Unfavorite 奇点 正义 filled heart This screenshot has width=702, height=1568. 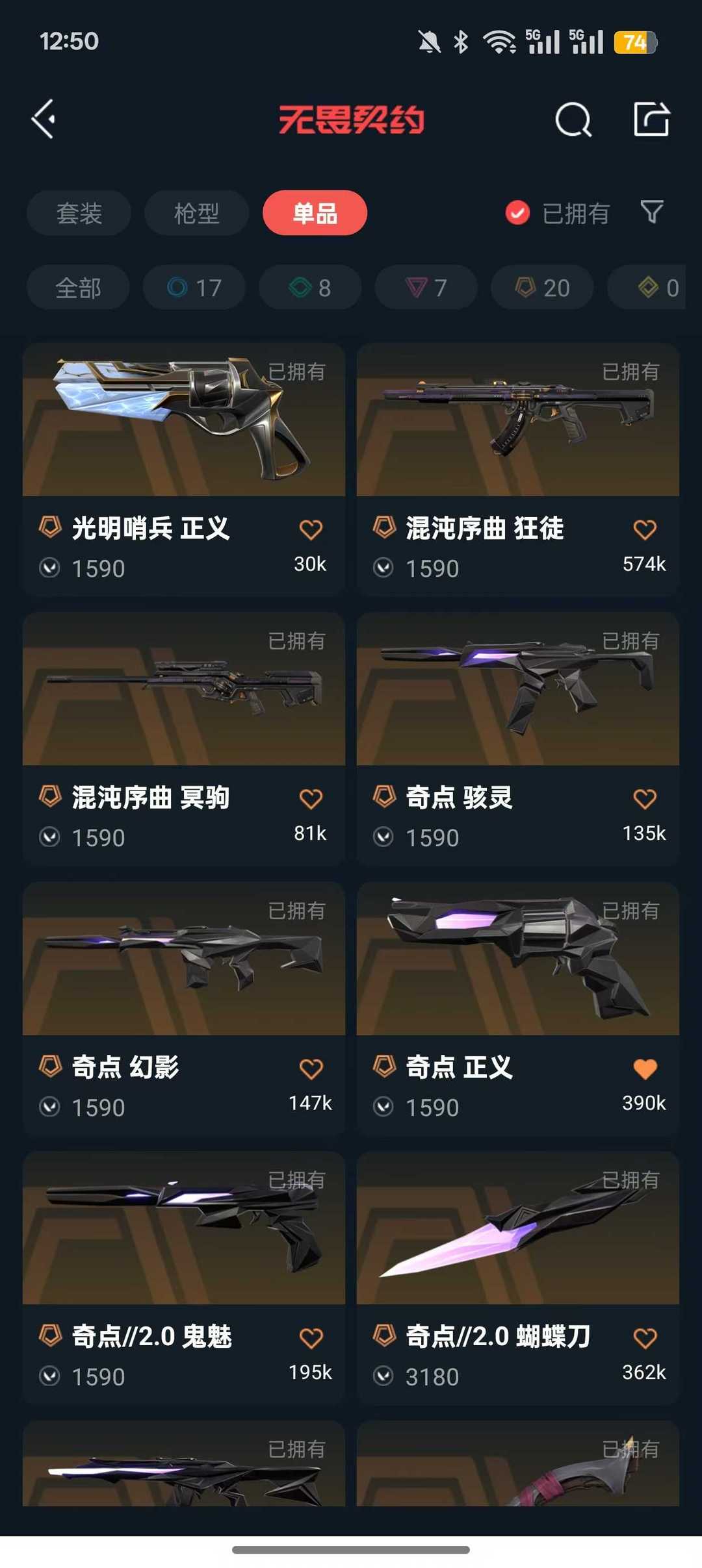645,1069
